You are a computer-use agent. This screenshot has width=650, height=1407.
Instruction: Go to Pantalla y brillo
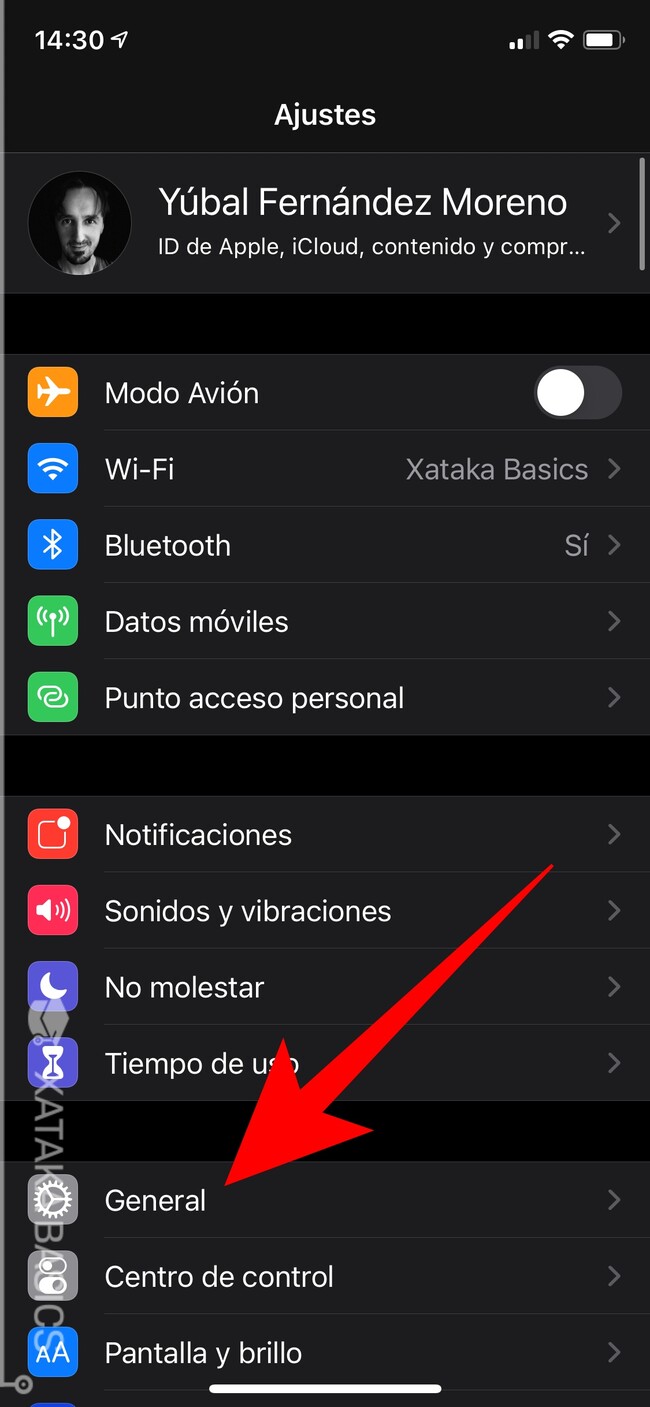(x=325, y=1352)
